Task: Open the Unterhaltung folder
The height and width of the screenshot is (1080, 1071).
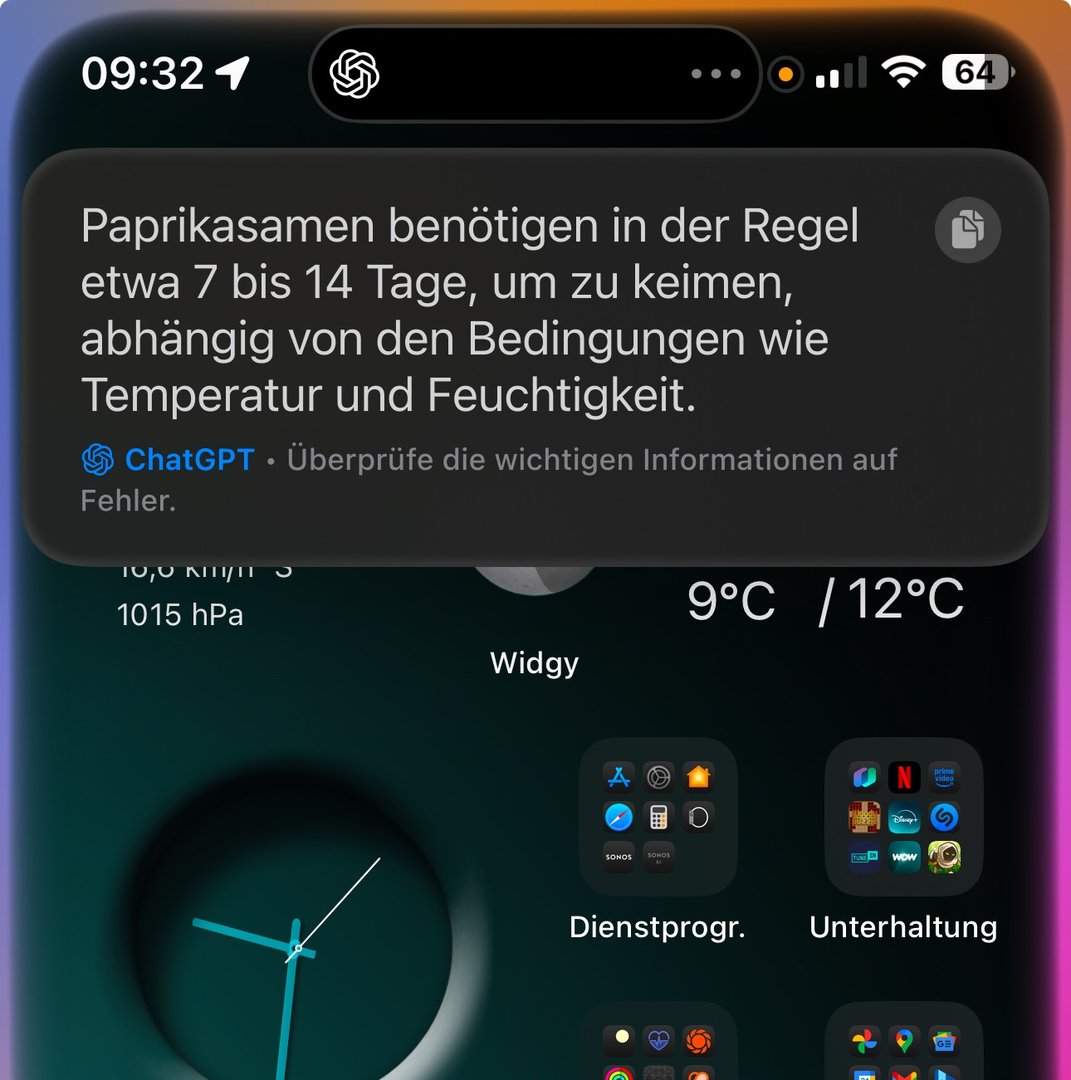Action: point(903,817)
